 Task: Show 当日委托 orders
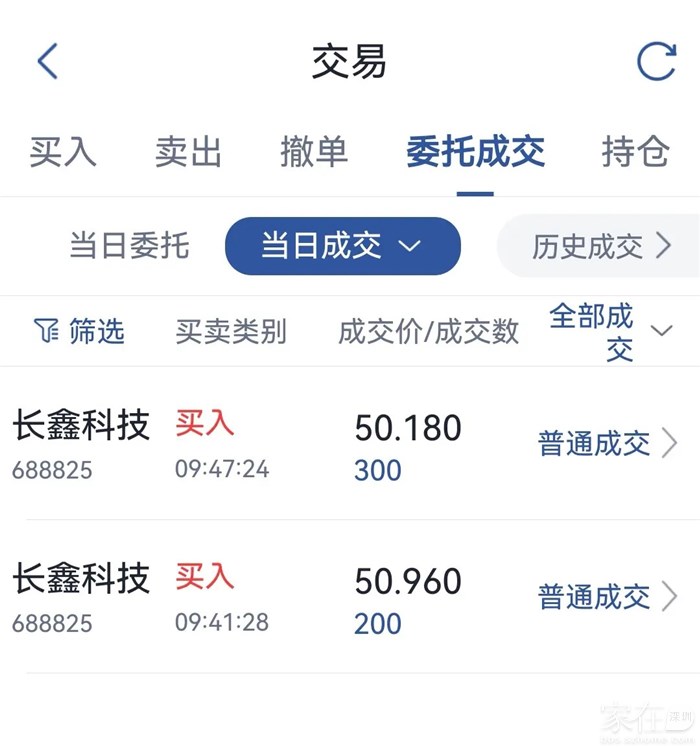[130, 246]
